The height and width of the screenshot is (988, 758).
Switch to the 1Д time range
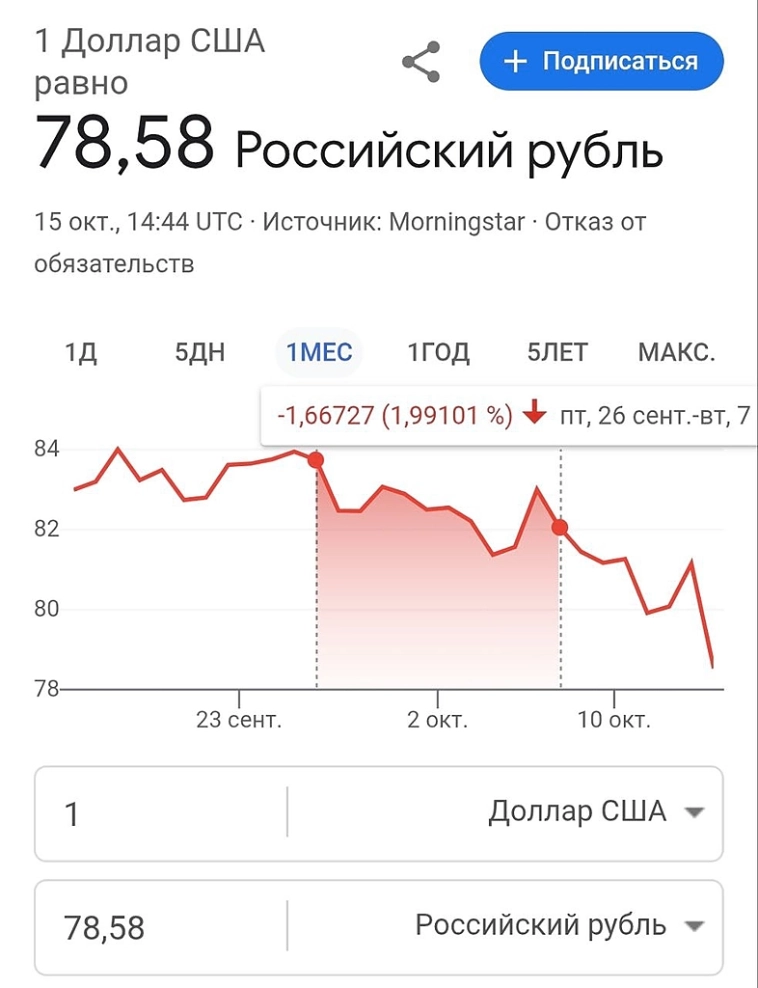(82, 352)
